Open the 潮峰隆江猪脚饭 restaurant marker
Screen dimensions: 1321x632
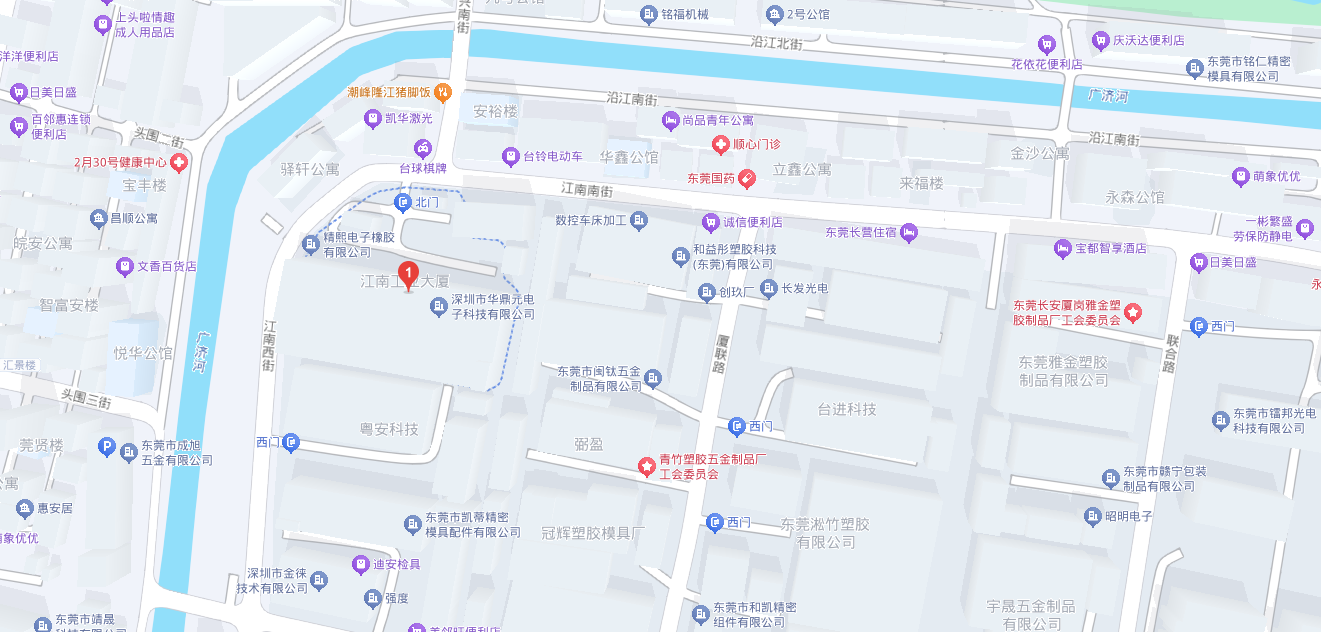pyautogui.click(x=443, y=92)
